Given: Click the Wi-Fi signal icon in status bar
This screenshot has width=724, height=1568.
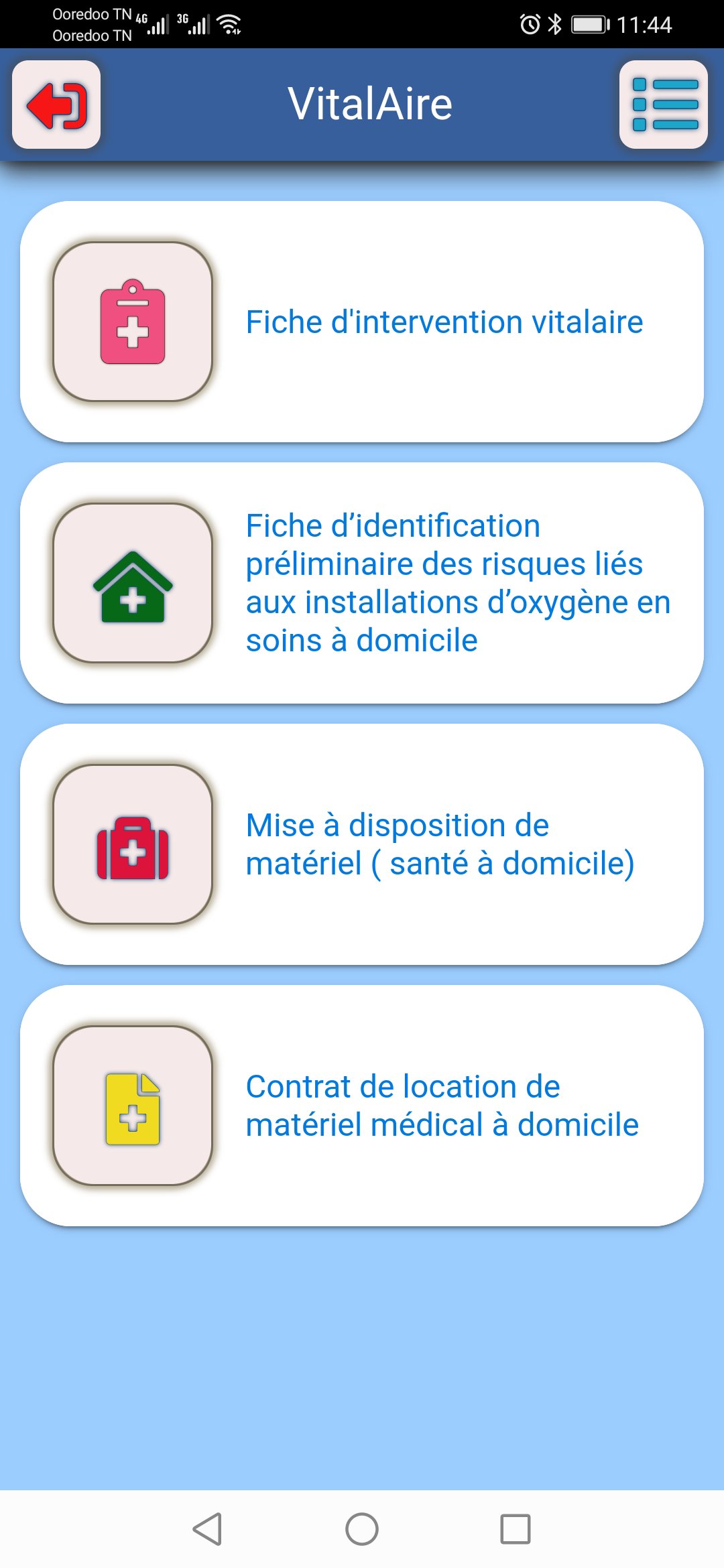Looking at the screenshot, I should pyautogui.click(x=229, y=25).
